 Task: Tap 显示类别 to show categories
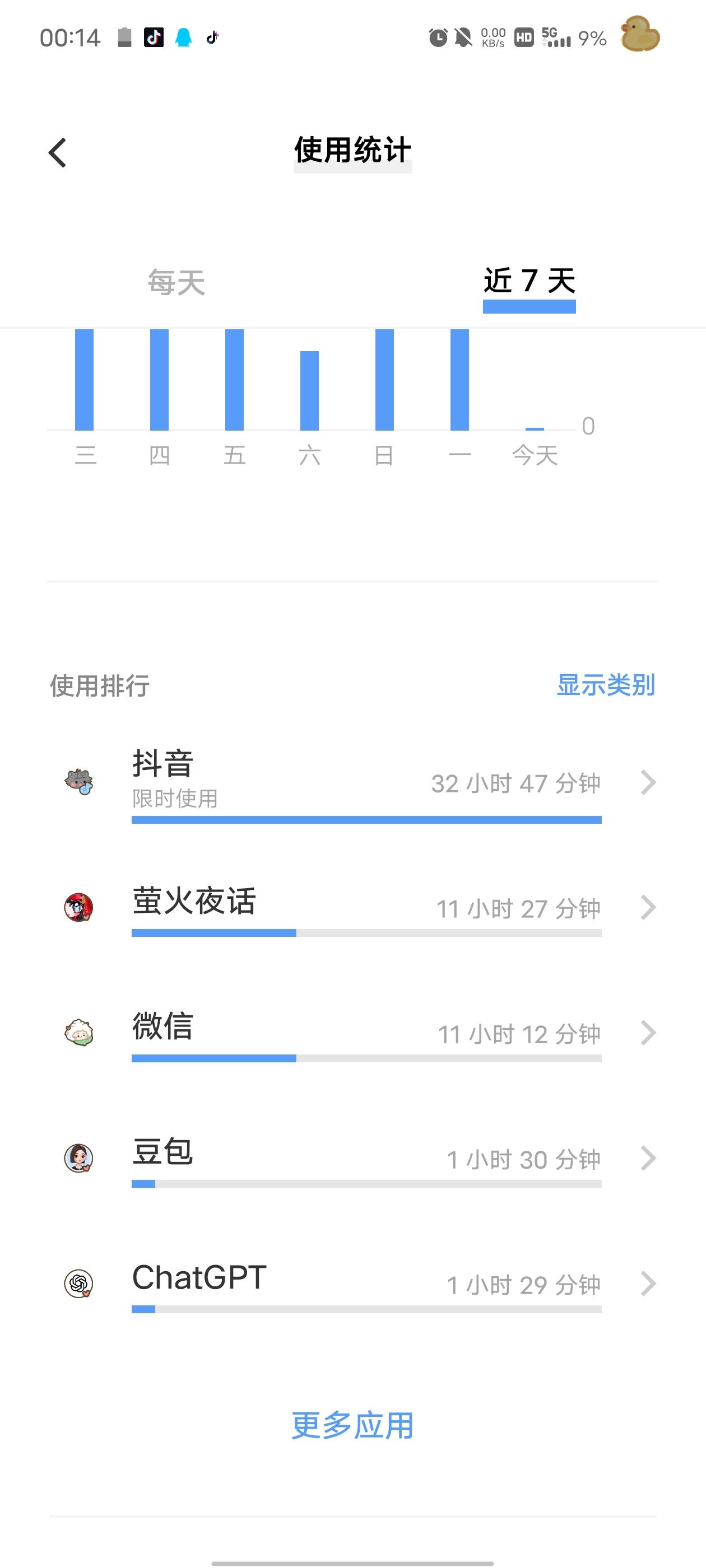tap(606, 685)
